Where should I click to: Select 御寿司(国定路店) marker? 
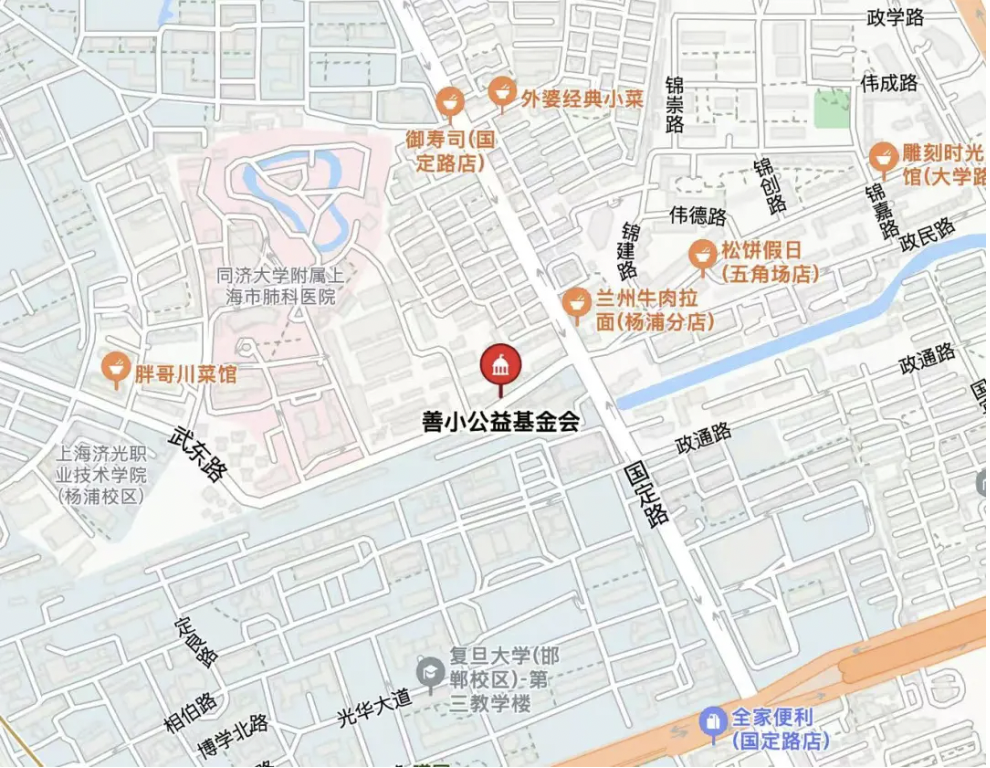(450, 101)
